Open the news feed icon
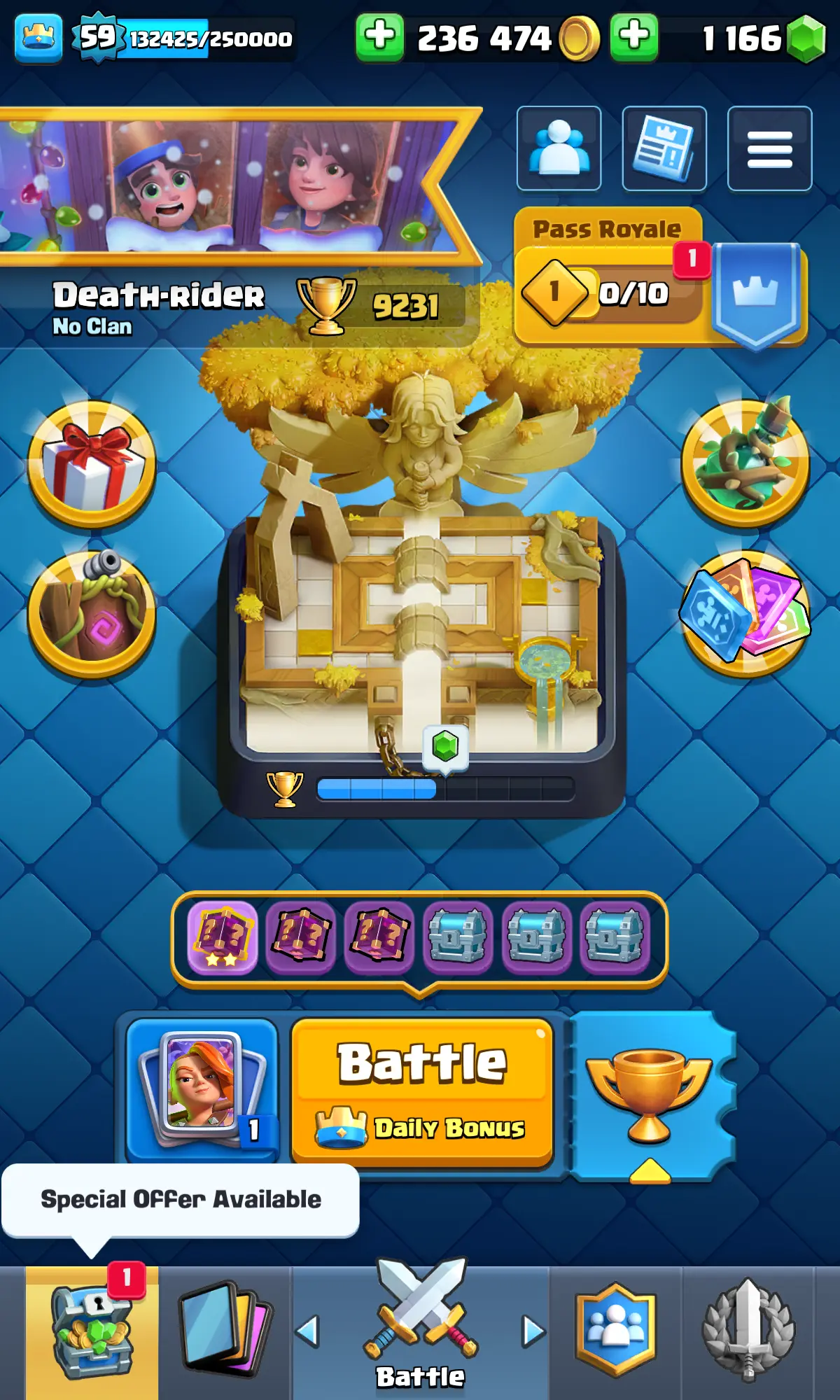This screenshot has height=1400, width=840. 664,148
